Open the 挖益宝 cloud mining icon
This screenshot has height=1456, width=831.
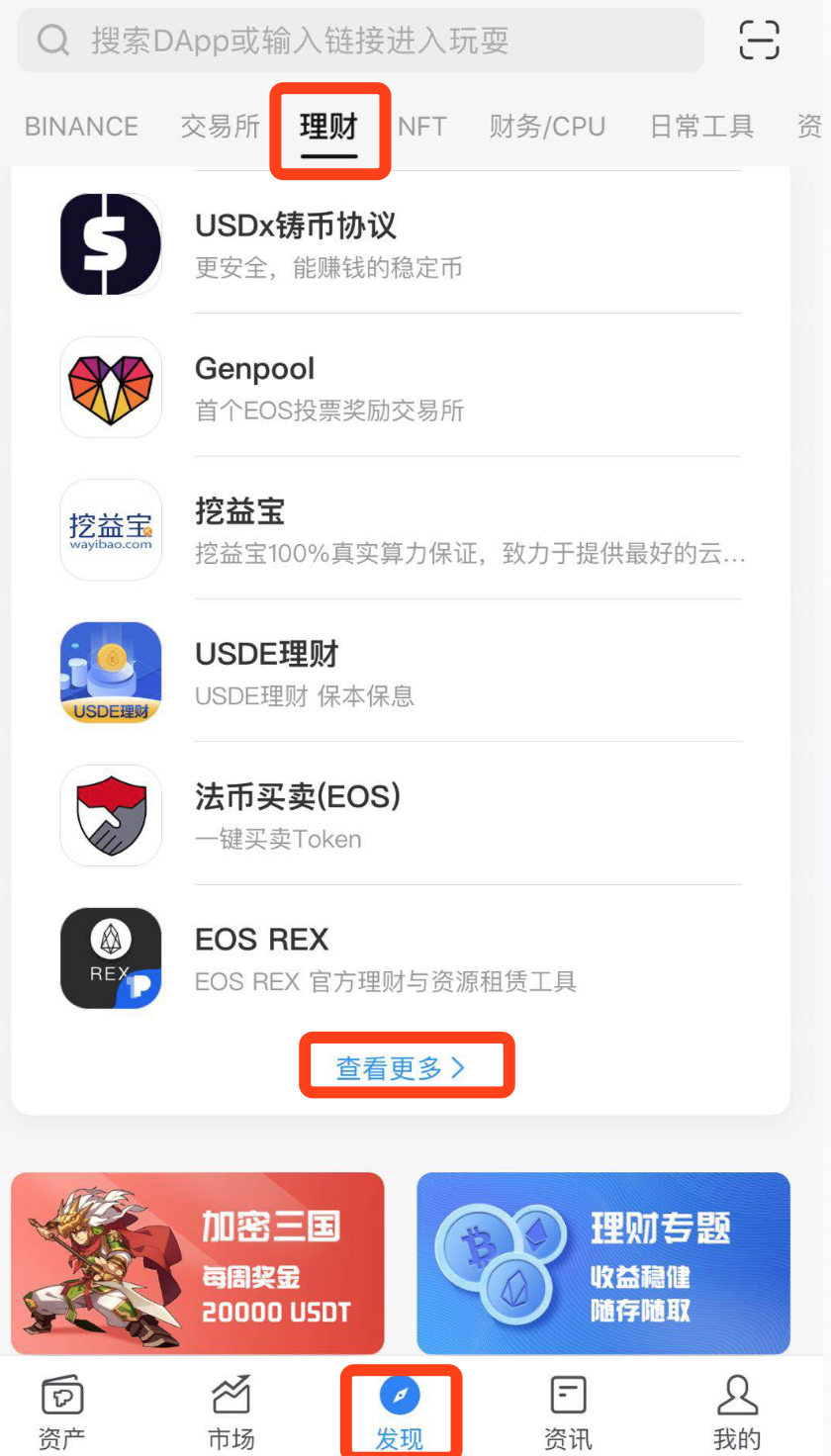tap(111, 529)
